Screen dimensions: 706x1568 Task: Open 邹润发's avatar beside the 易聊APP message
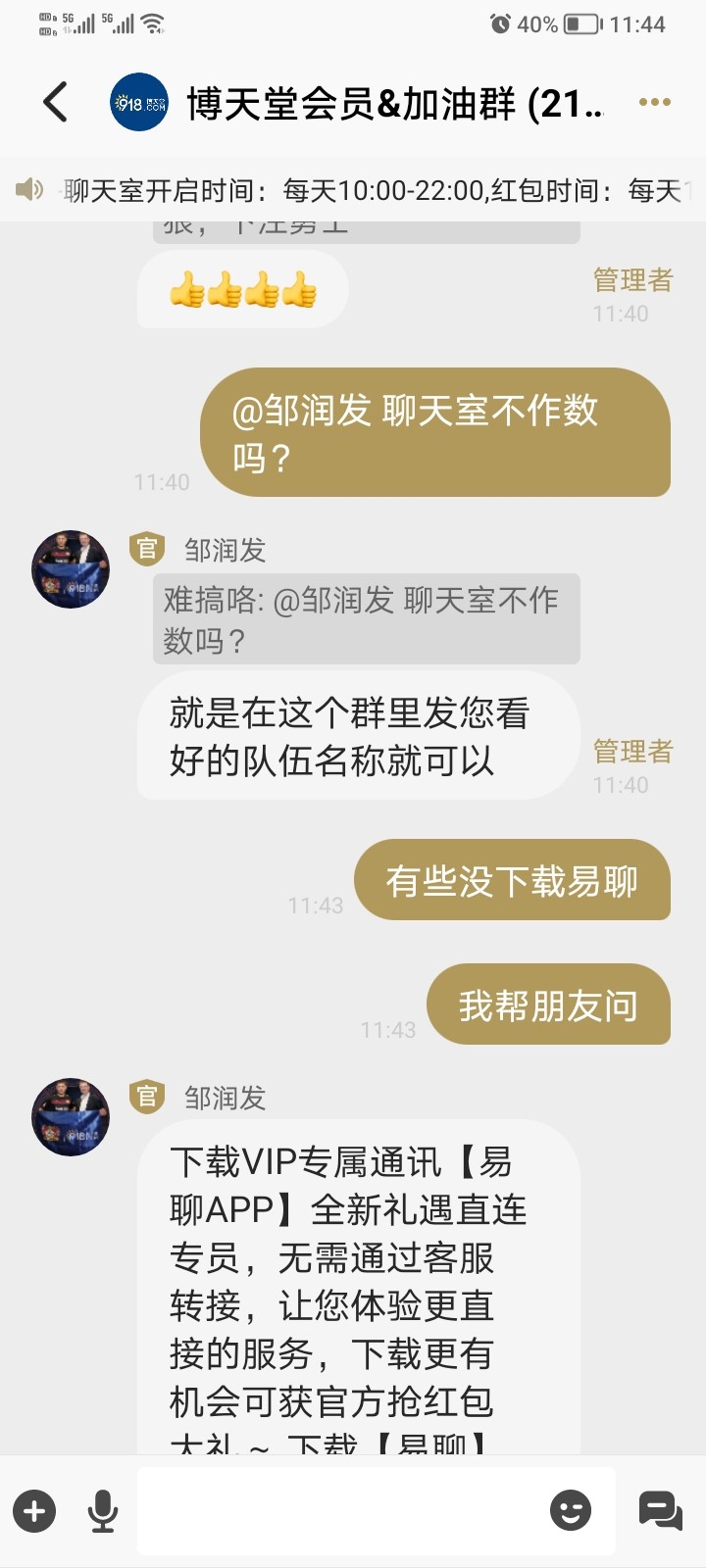coord(71,1117)
